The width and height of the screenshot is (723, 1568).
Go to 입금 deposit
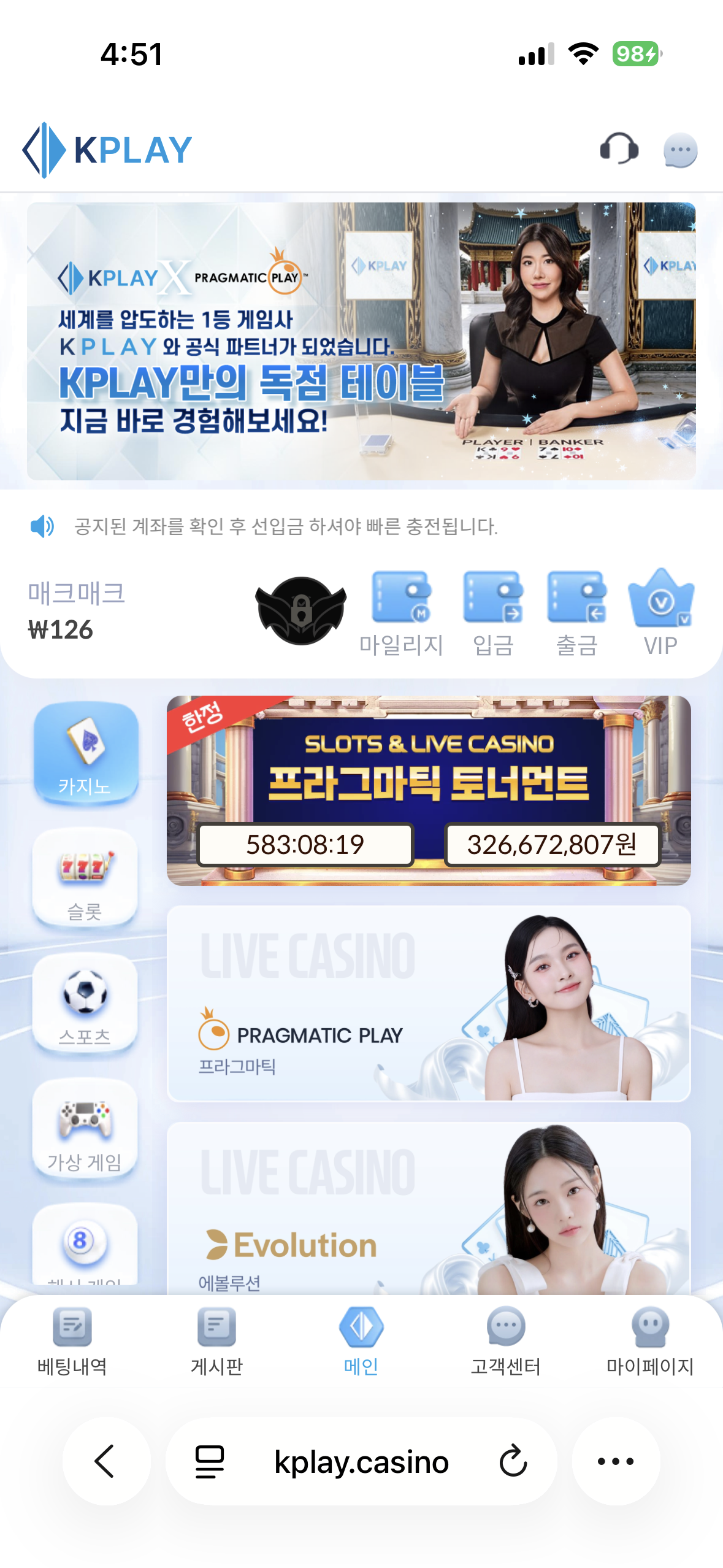[x=493, y=612]
